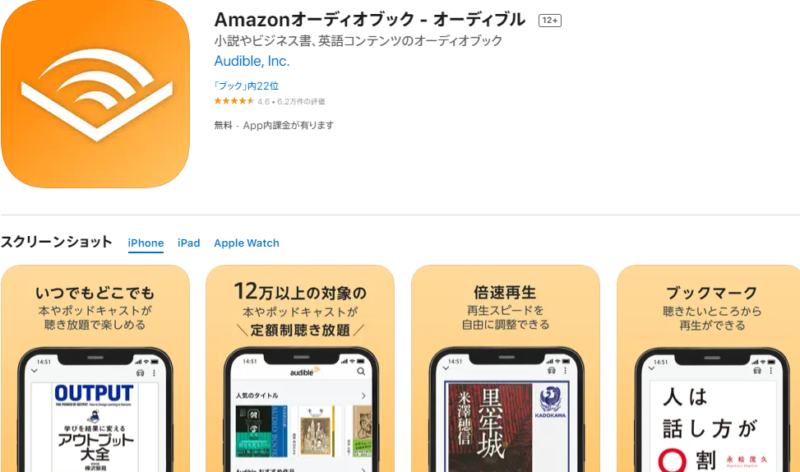The image size is (800, 472).
Task: Switch to the Apple Watch screenshots tab
Action: pos(246,243)
